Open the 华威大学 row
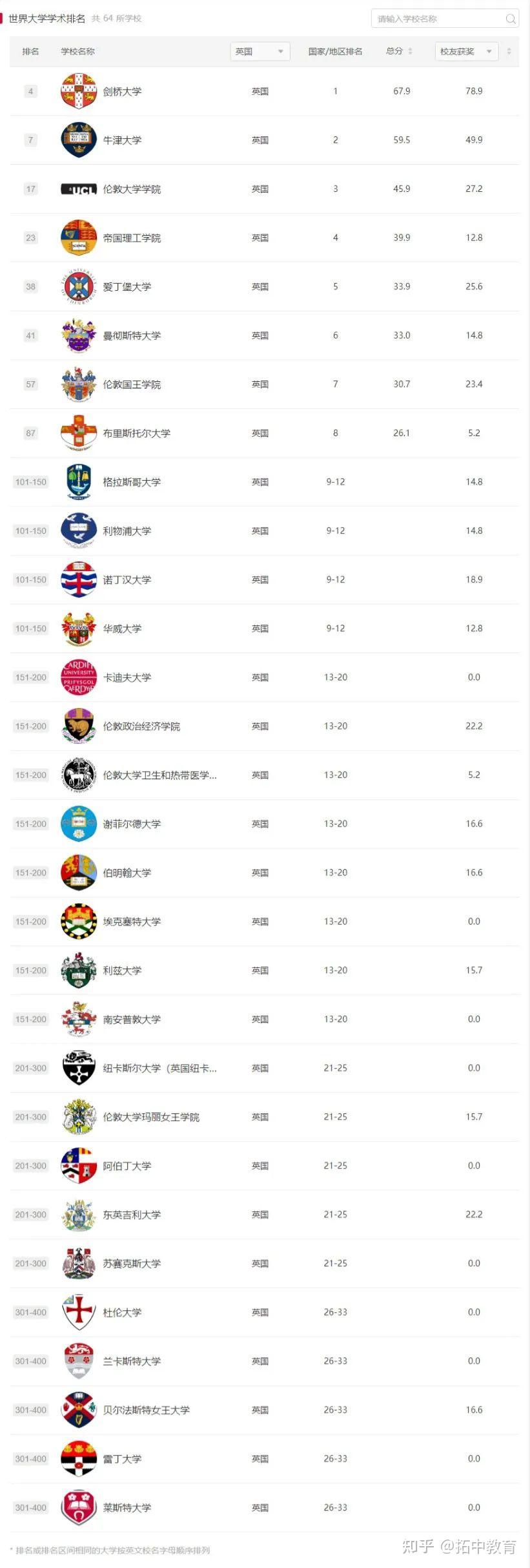Image resolution: width=530 pixels, height=1568 pixels. click(122, 629)
